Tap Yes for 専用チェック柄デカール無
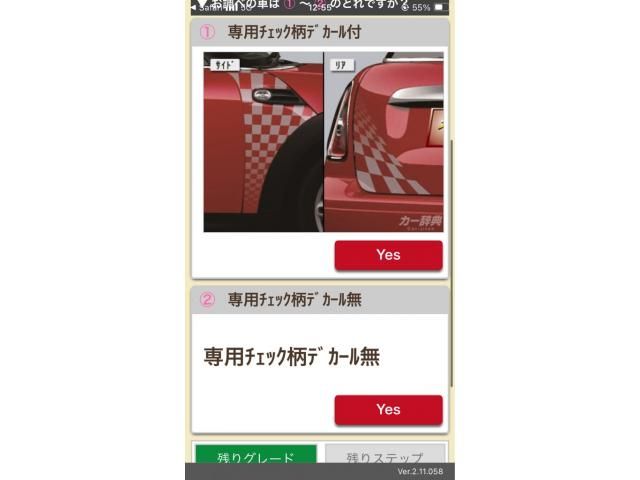Image resolution: width=640 pixels, height=480 pixels. coord(388,409)
